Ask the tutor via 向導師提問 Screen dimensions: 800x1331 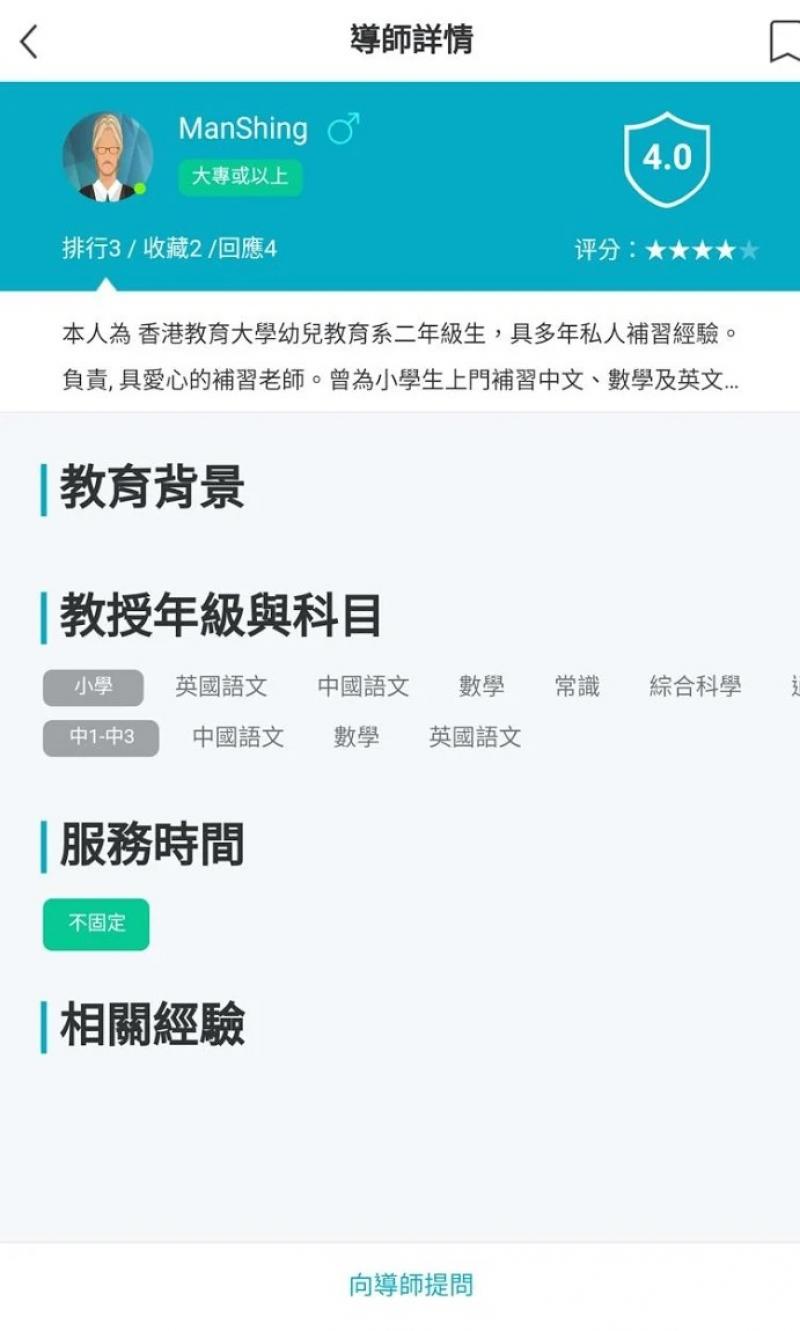[x=410, y=1285]
